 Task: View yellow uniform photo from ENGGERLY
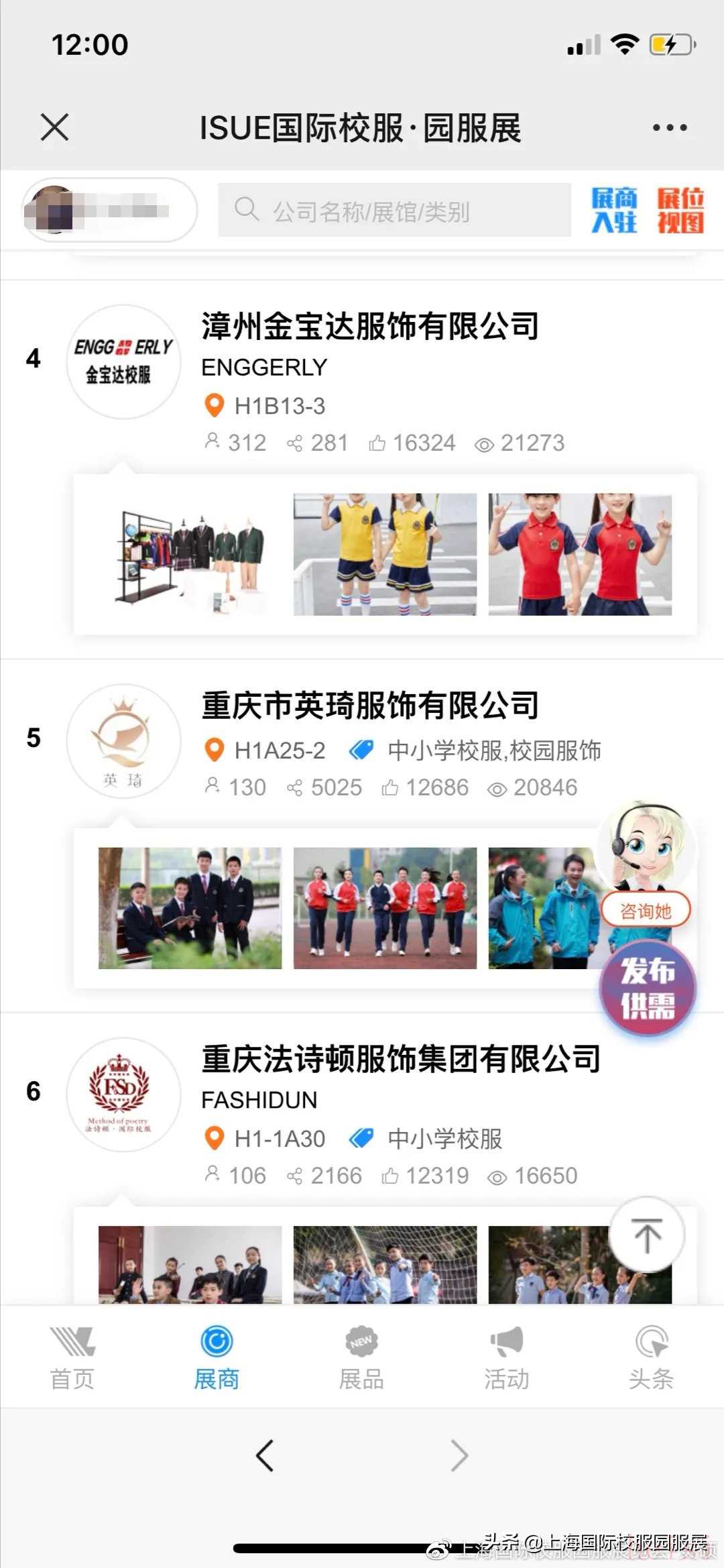(385, 555)
